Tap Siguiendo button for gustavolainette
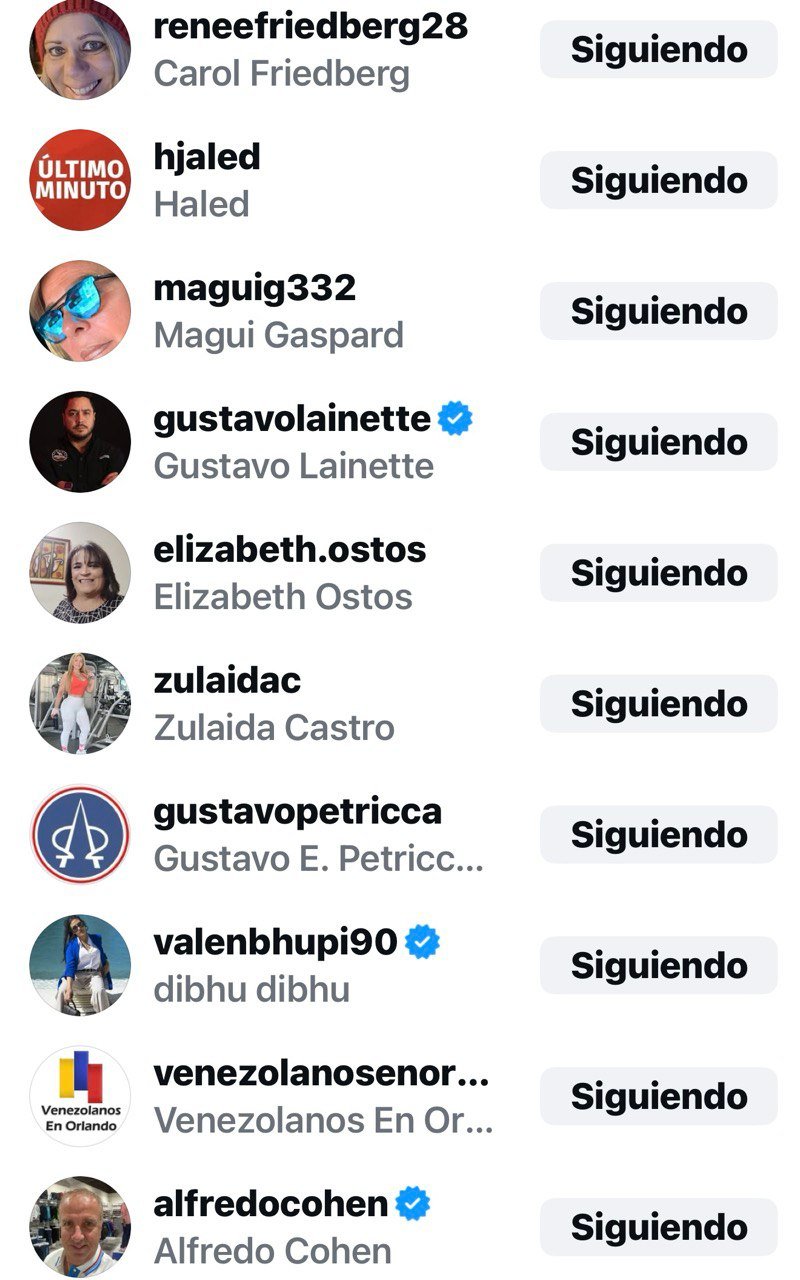This screenshot has height=1280, width=800. (658, 442)
